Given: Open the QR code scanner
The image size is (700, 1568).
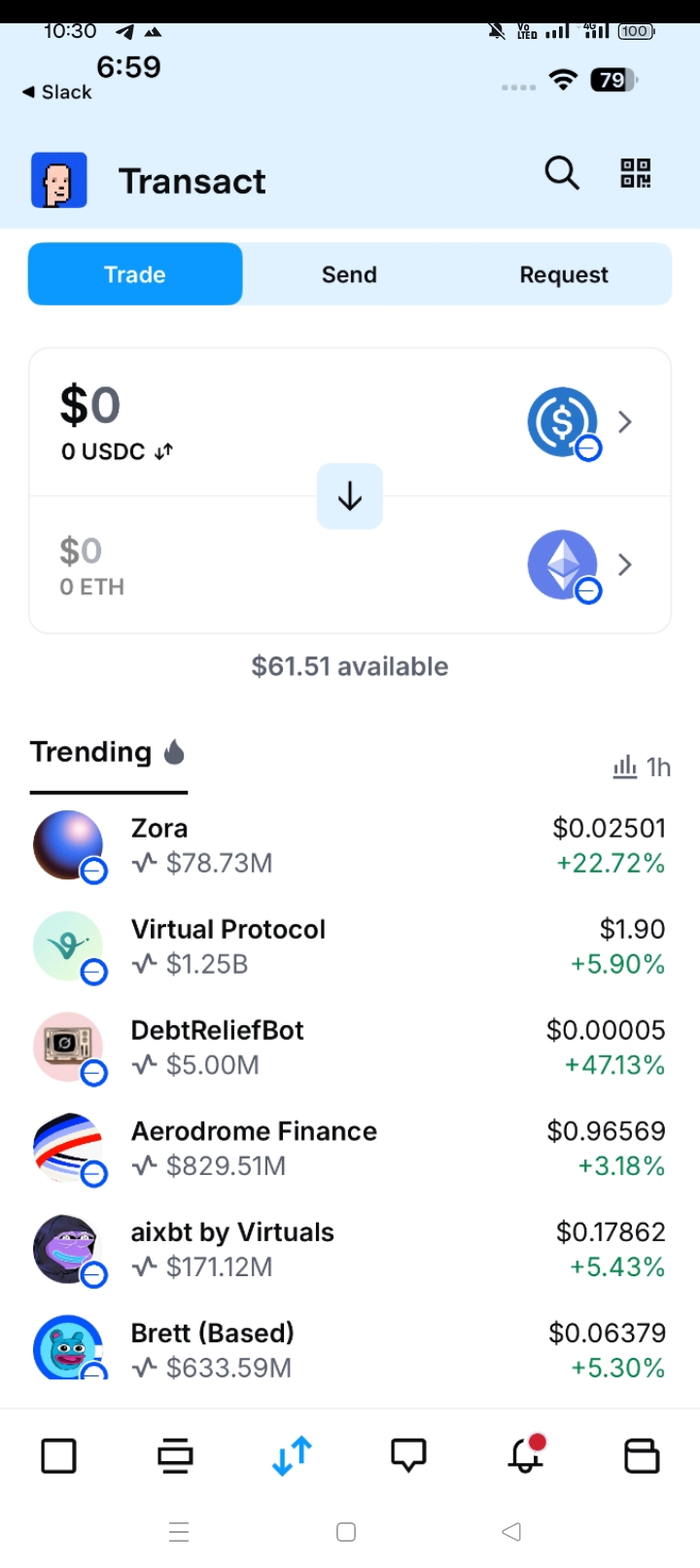Looking at the screenshot, I should click(x=636, y=174).
